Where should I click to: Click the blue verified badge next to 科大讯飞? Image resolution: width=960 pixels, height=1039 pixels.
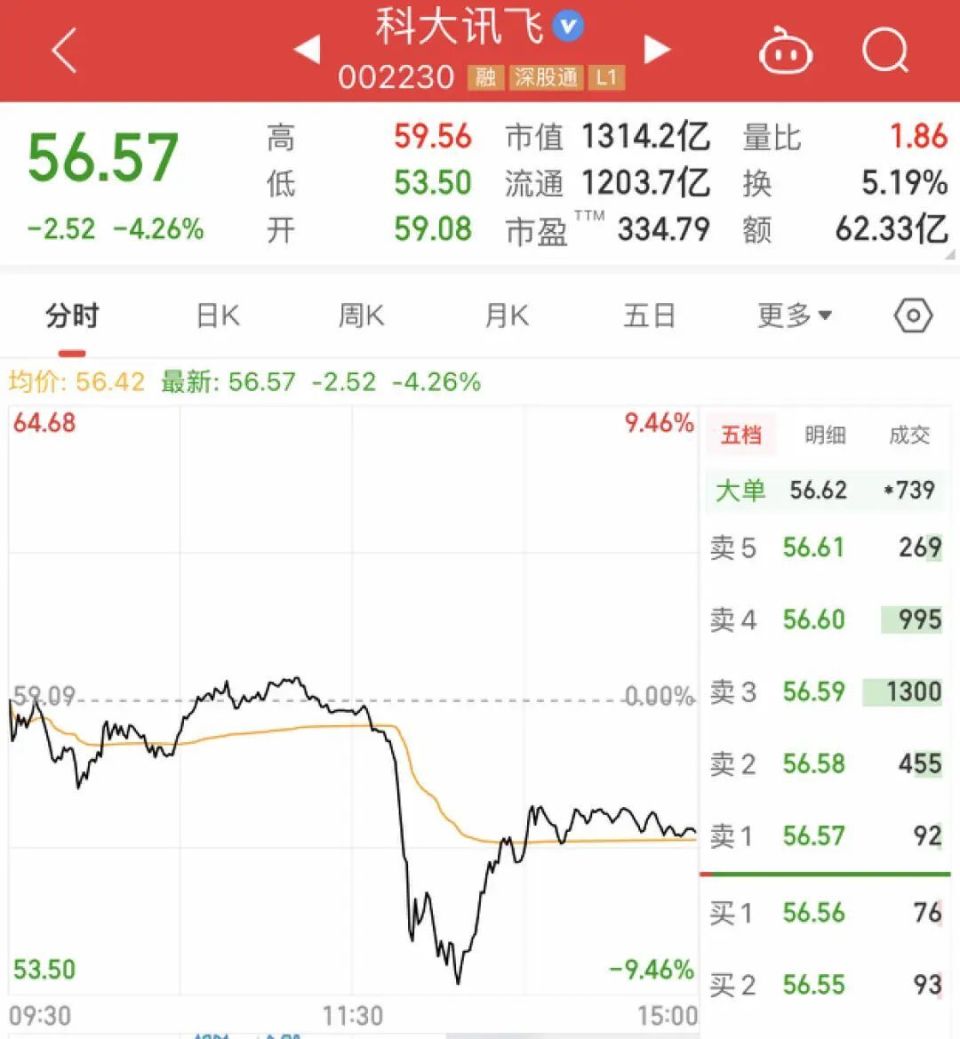pyautogui.click(x=567, y=27)
